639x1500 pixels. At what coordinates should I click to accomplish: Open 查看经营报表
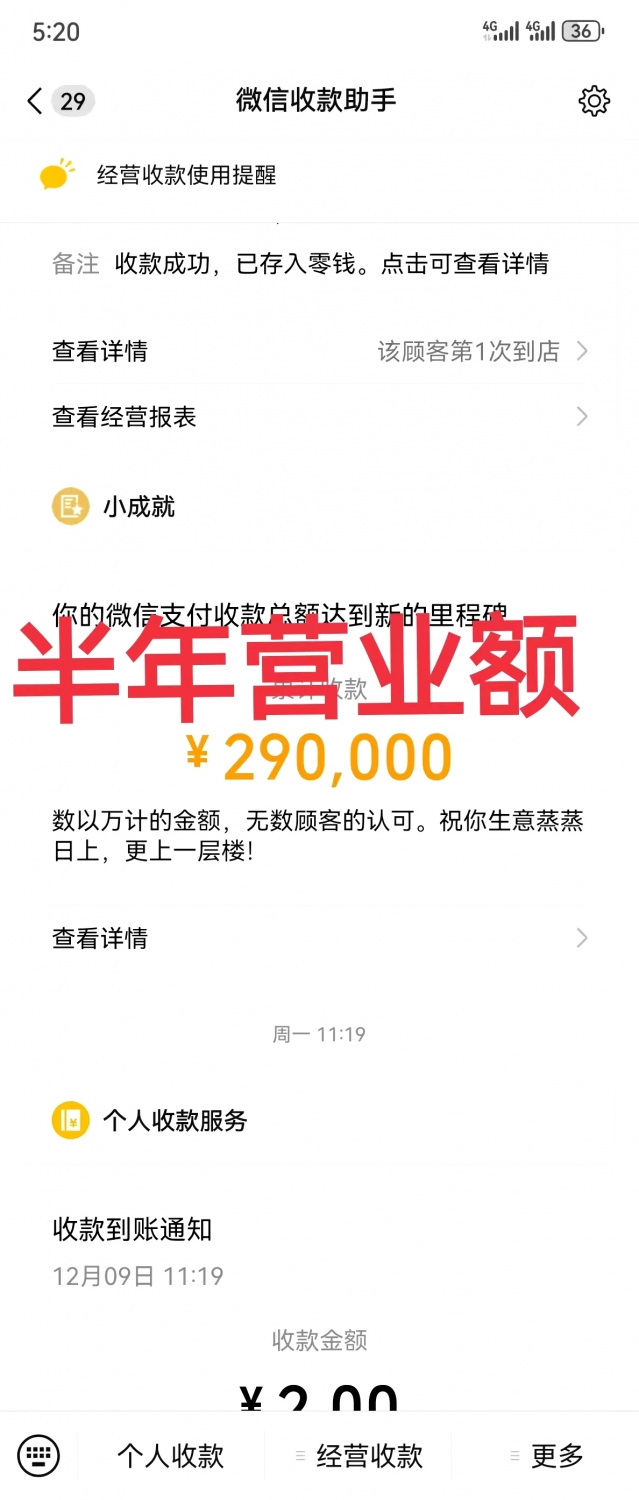click(319, 417)
